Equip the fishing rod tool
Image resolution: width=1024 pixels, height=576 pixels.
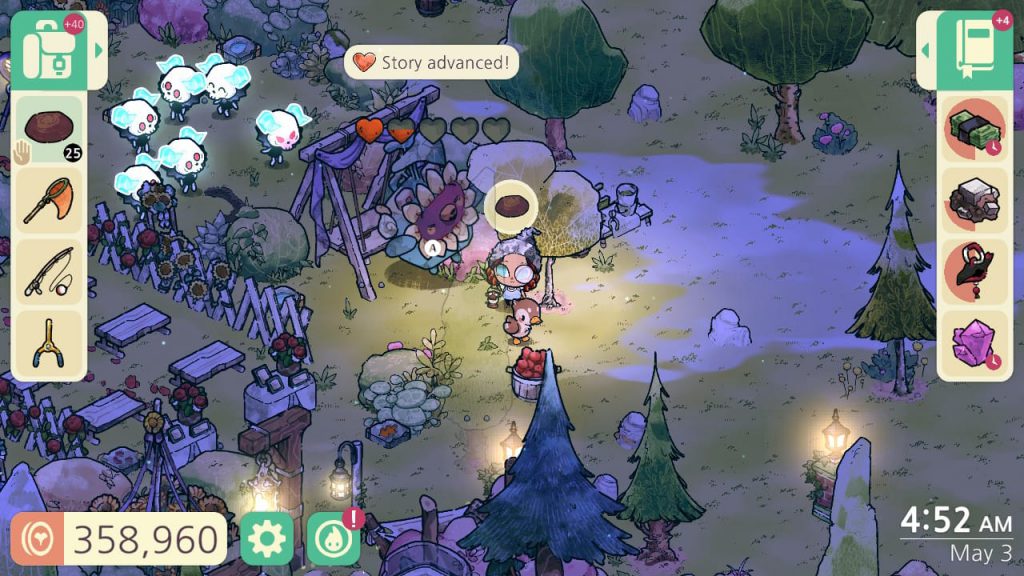[x=47, y=271]
